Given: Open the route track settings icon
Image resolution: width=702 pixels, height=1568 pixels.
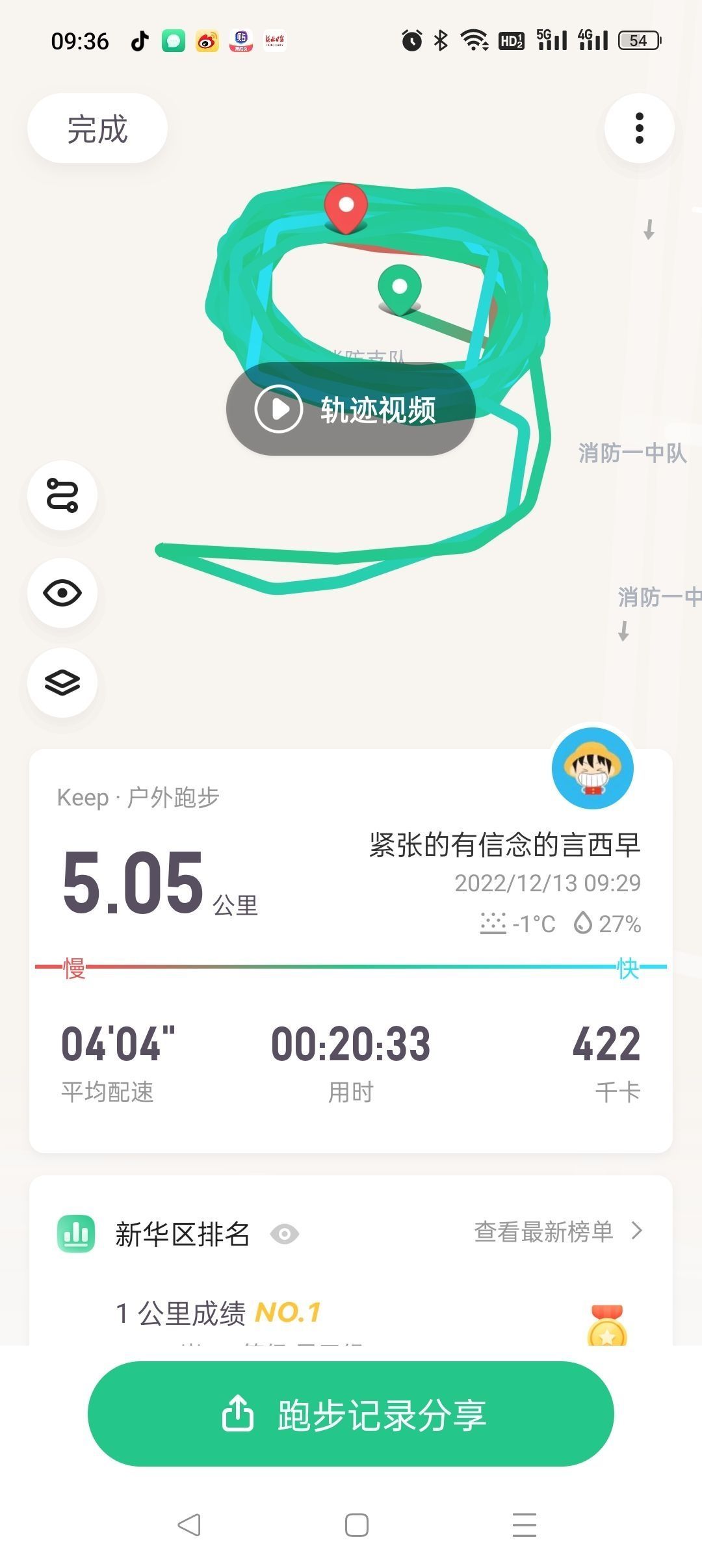Looking at the screenshot, I should coord(62,495).
